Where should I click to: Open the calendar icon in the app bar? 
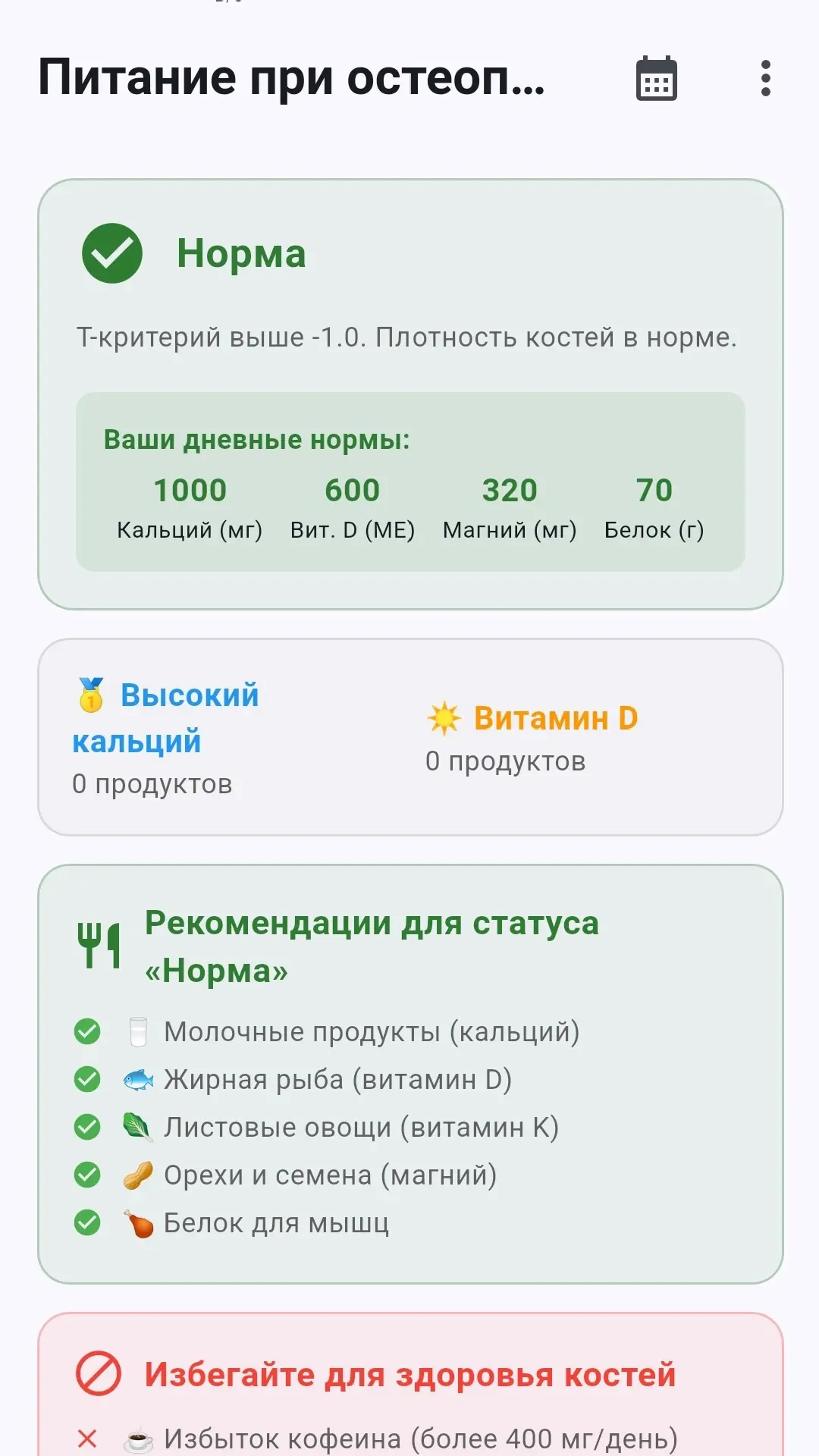coord(656,78)
